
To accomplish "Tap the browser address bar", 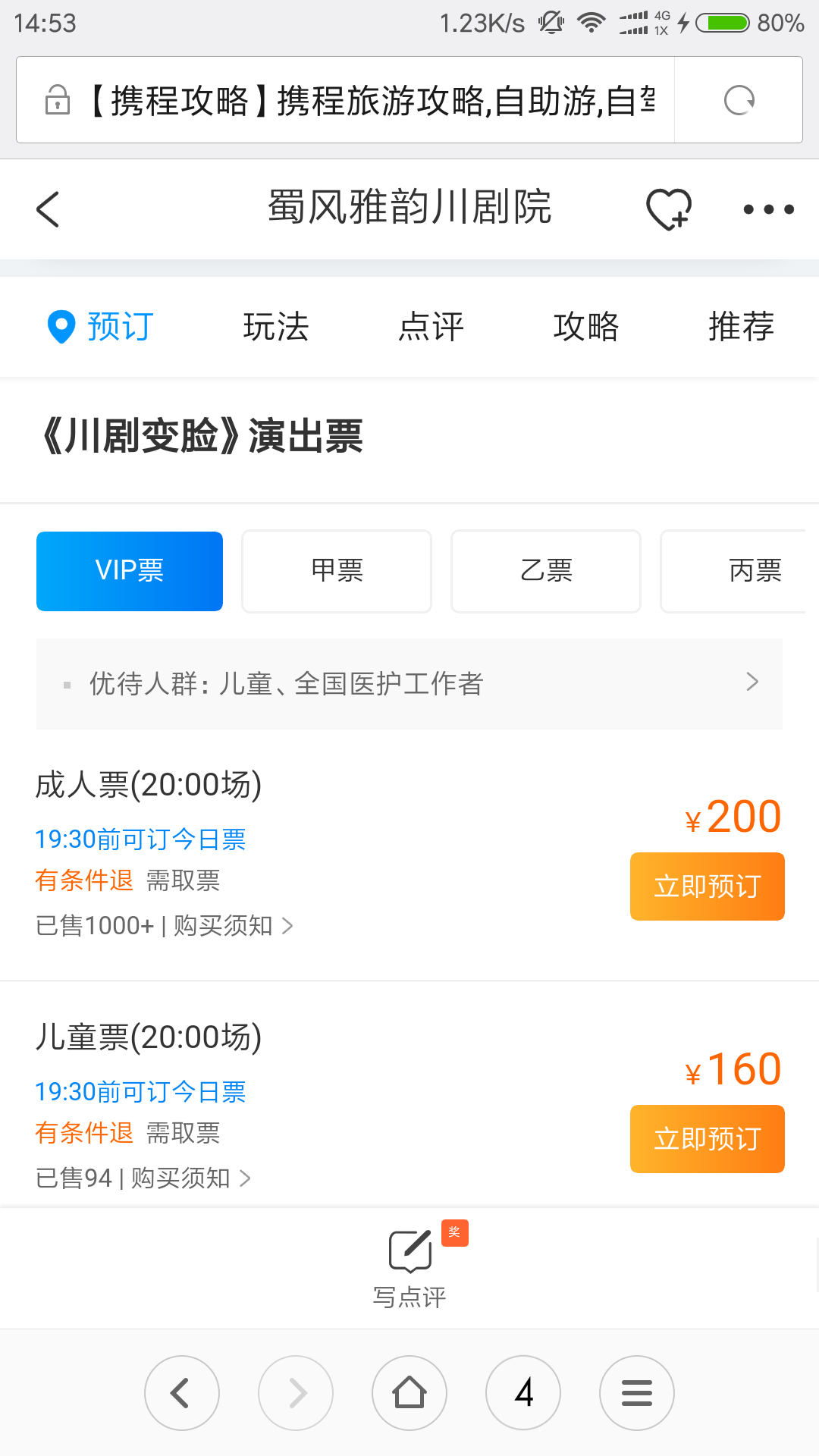I will coord(346,100).
